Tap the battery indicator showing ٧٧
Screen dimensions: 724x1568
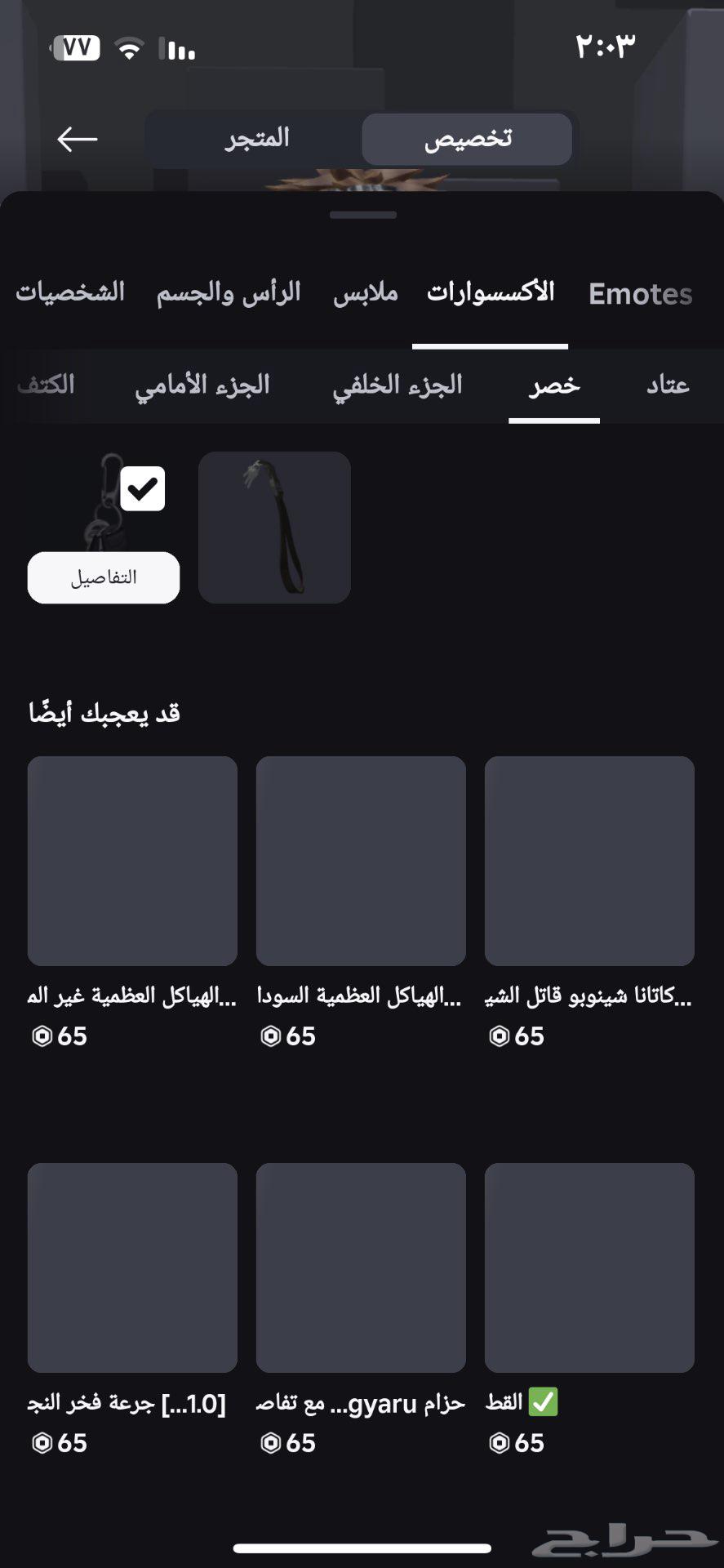(x=74, y=48)
